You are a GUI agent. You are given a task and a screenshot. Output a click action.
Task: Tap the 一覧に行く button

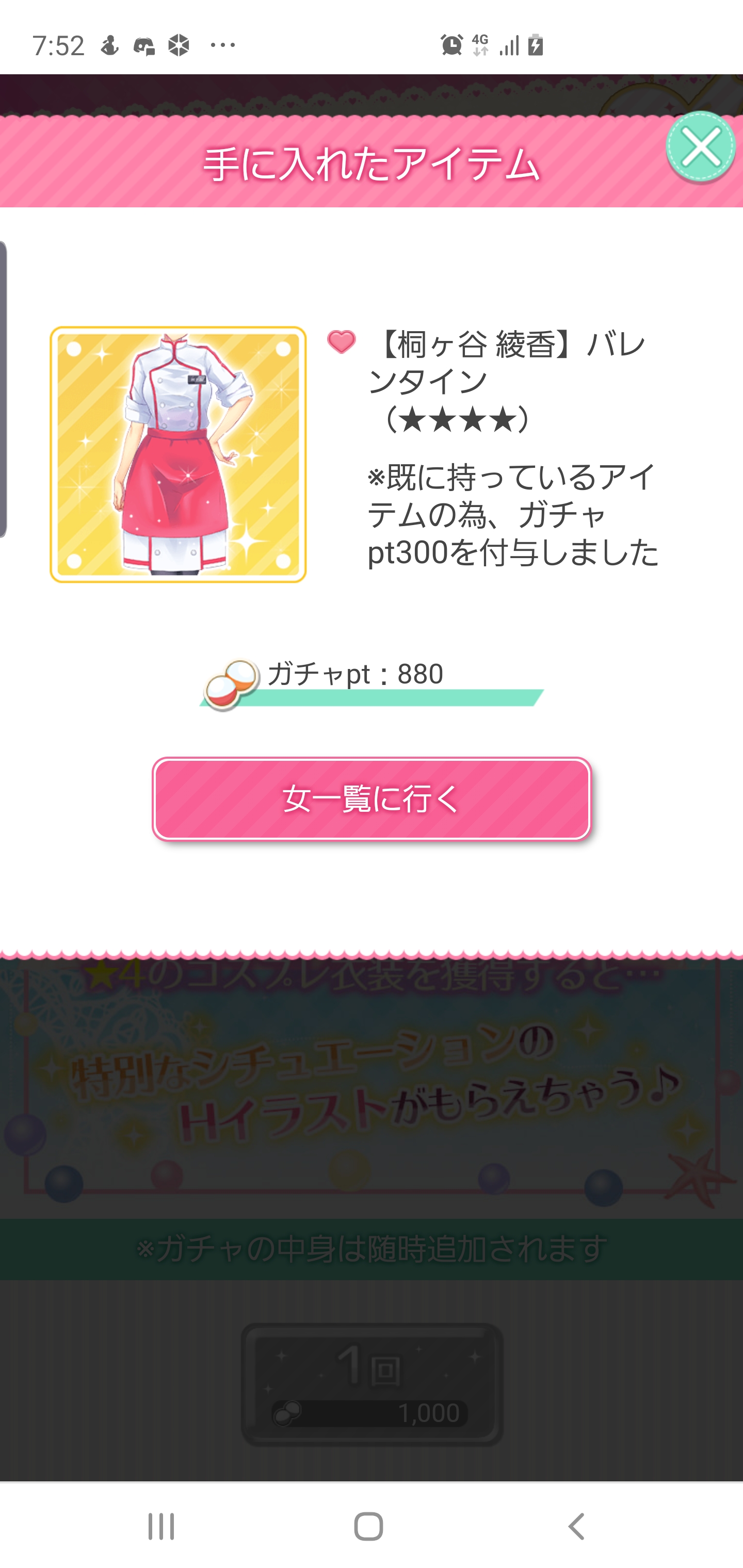(372, 798)
